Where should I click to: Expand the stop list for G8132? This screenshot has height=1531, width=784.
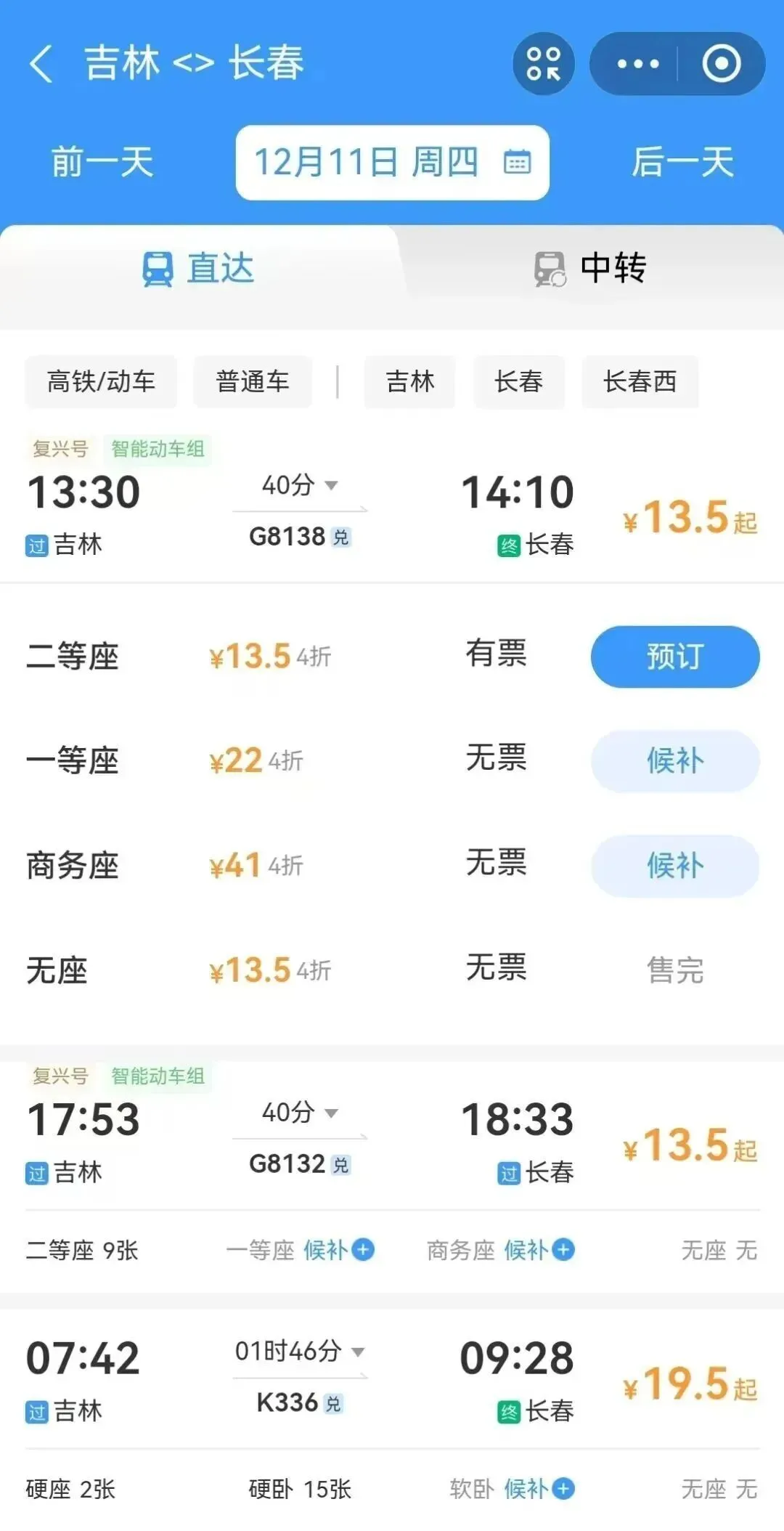click(x=301, y=1113)
